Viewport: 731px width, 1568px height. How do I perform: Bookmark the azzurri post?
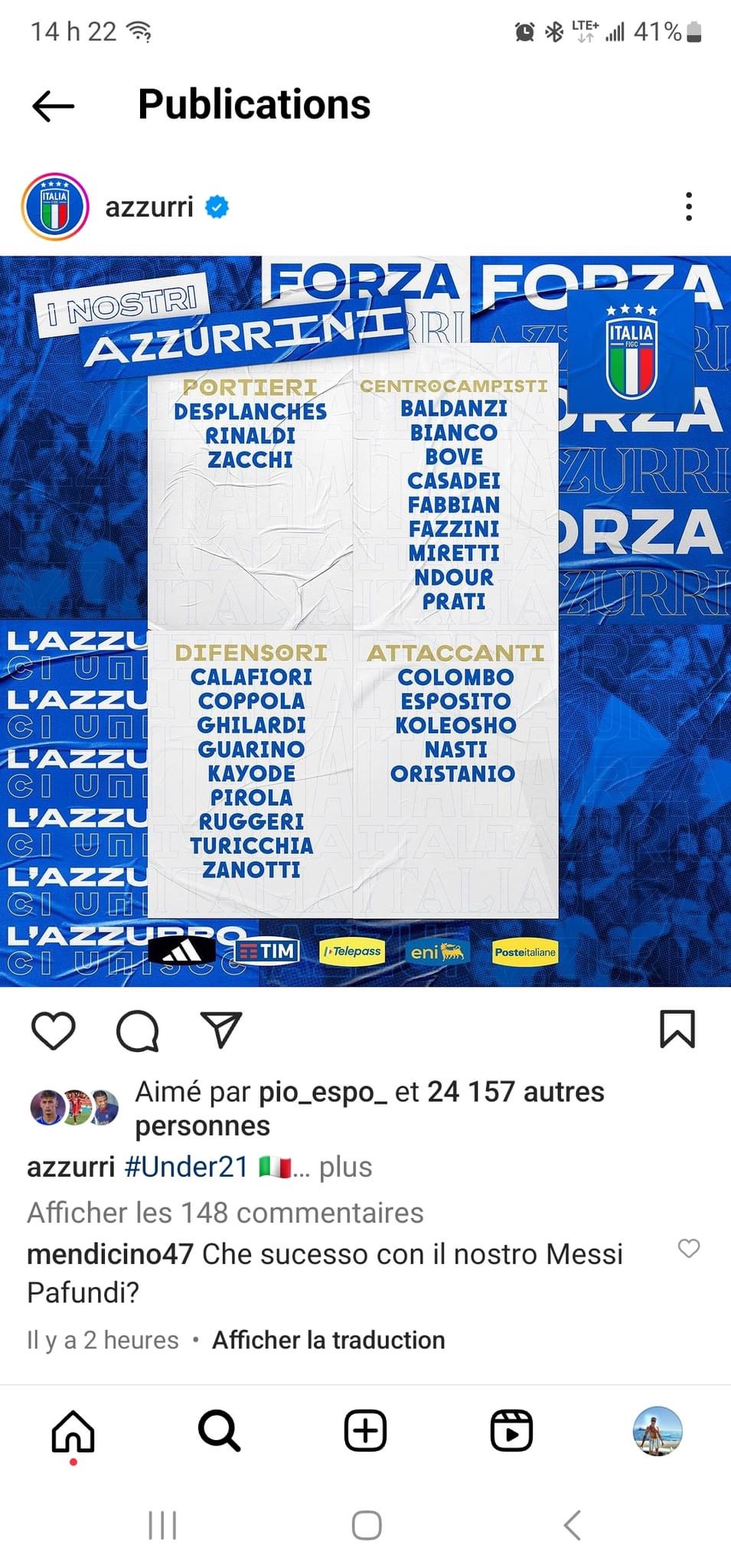tap(677, 1029)
